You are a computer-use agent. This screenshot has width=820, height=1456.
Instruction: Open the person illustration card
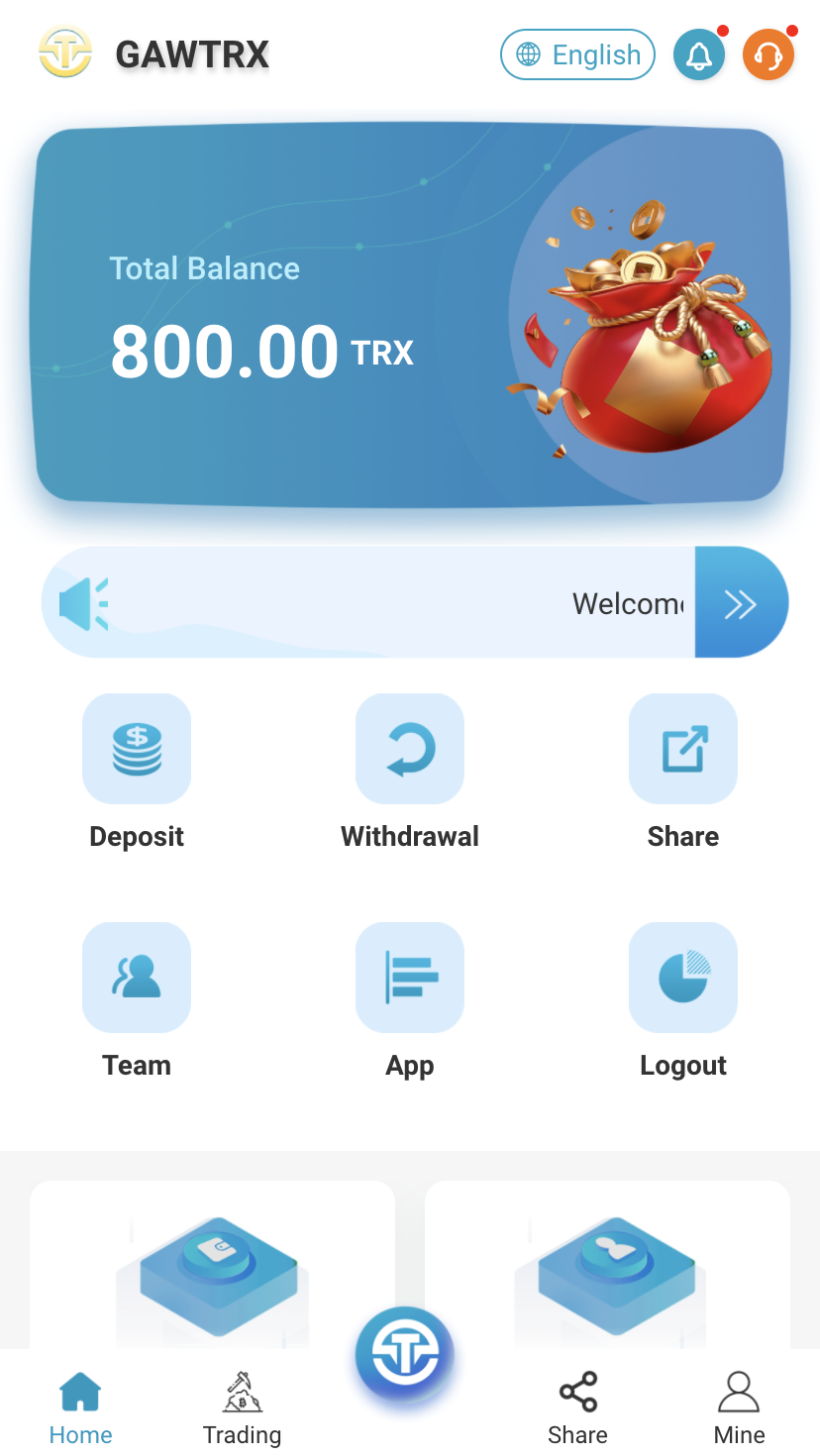pos(607,1264)
